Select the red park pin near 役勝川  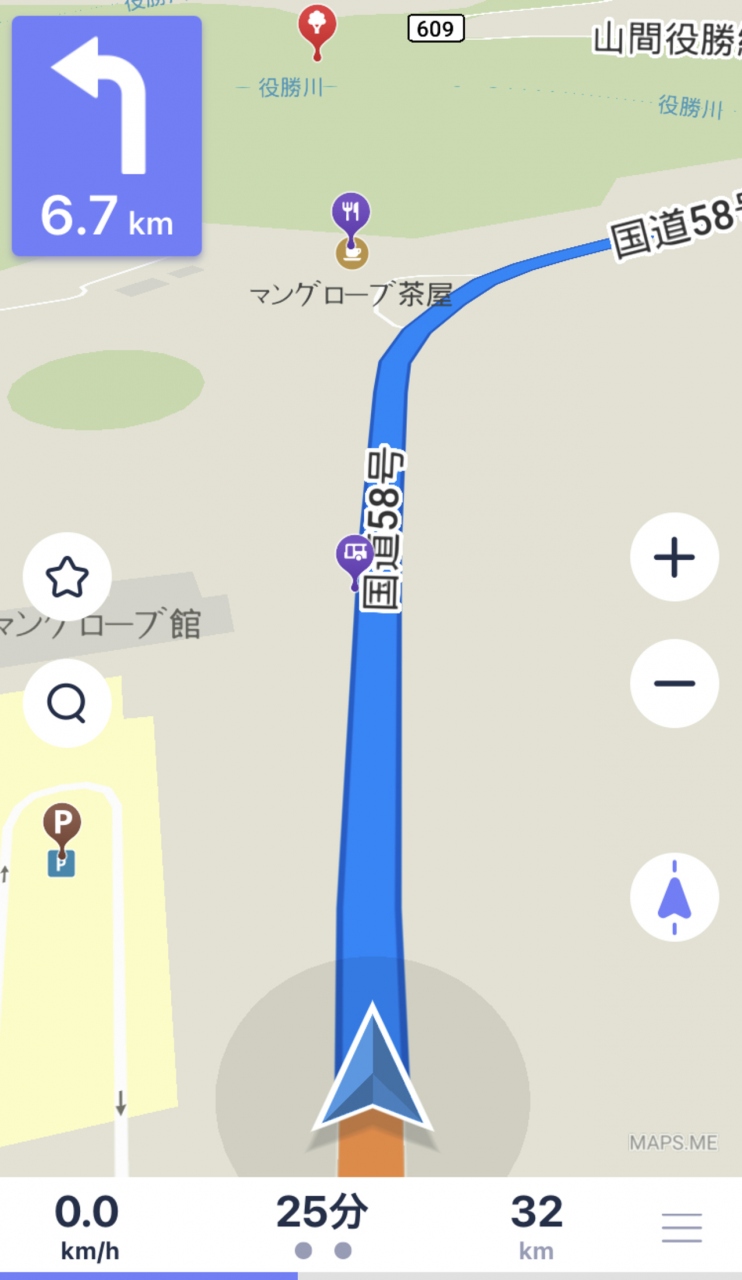(318, 26)
